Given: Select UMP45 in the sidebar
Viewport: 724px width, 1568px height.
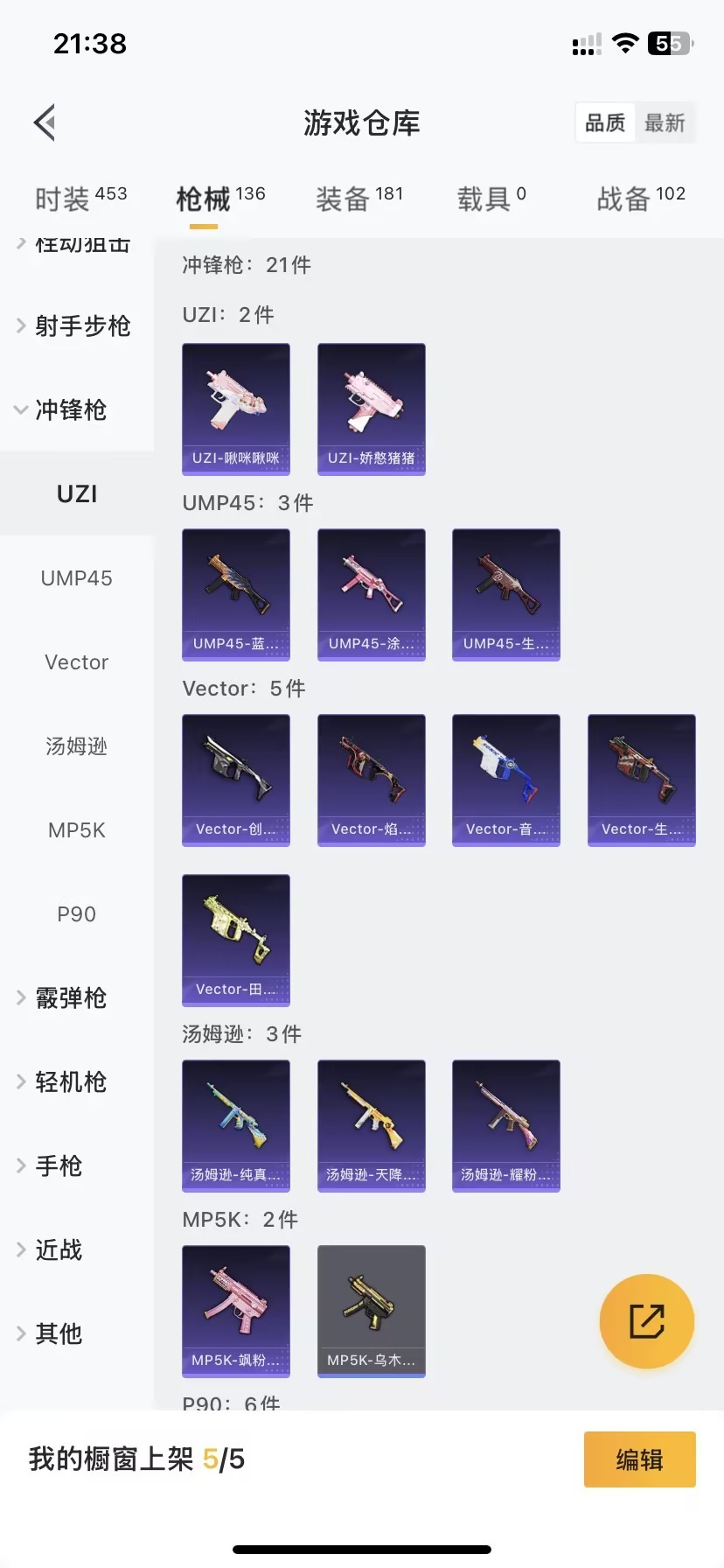Looking at the screenshot, I should [x=77, y=578].
